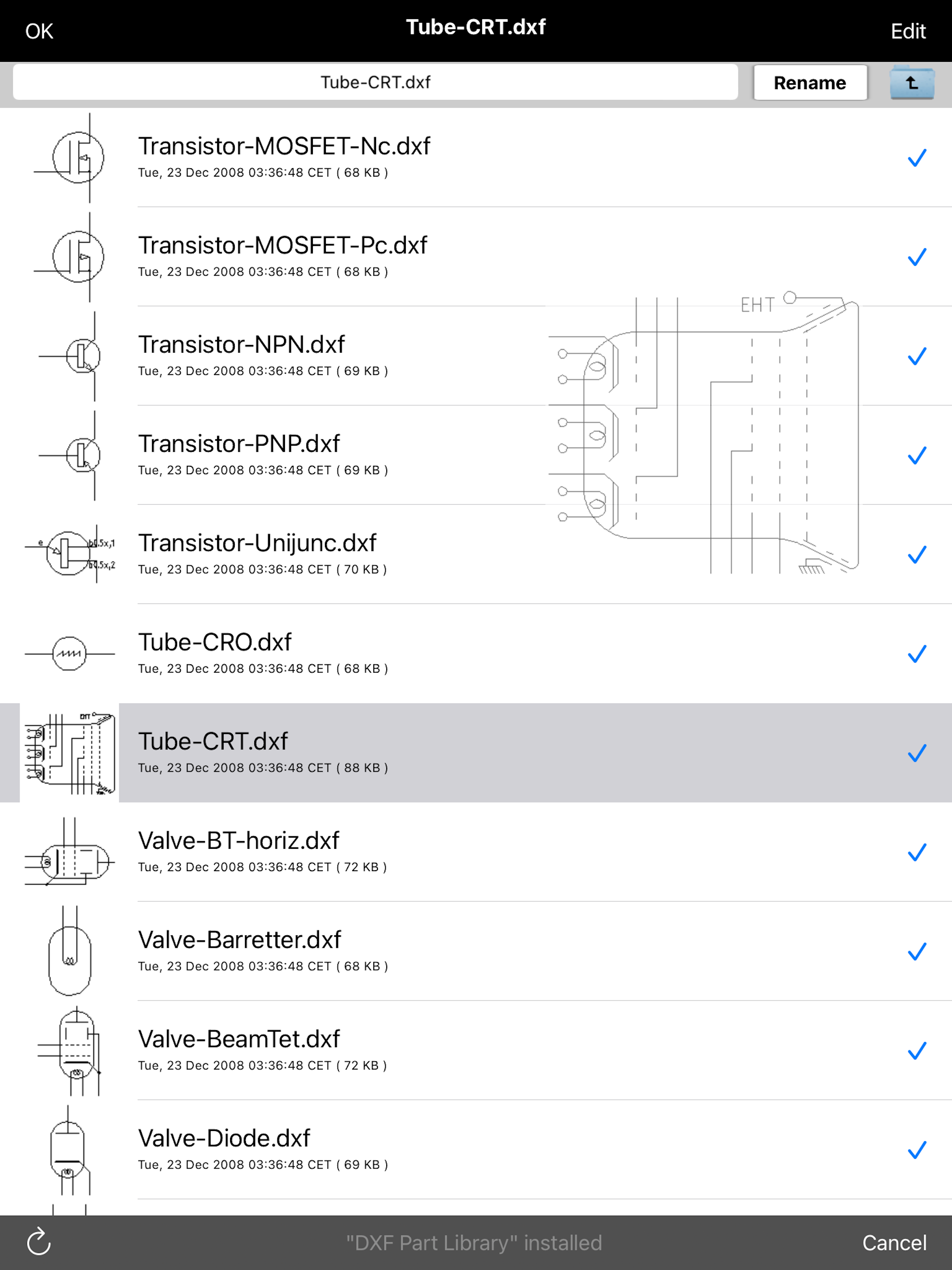Image resolution: width=952 pixels, height=1270 pixels.
Task: Open the Transistor-MOSFET-Nc symbol thumbnail
Action: pos(78,157)
